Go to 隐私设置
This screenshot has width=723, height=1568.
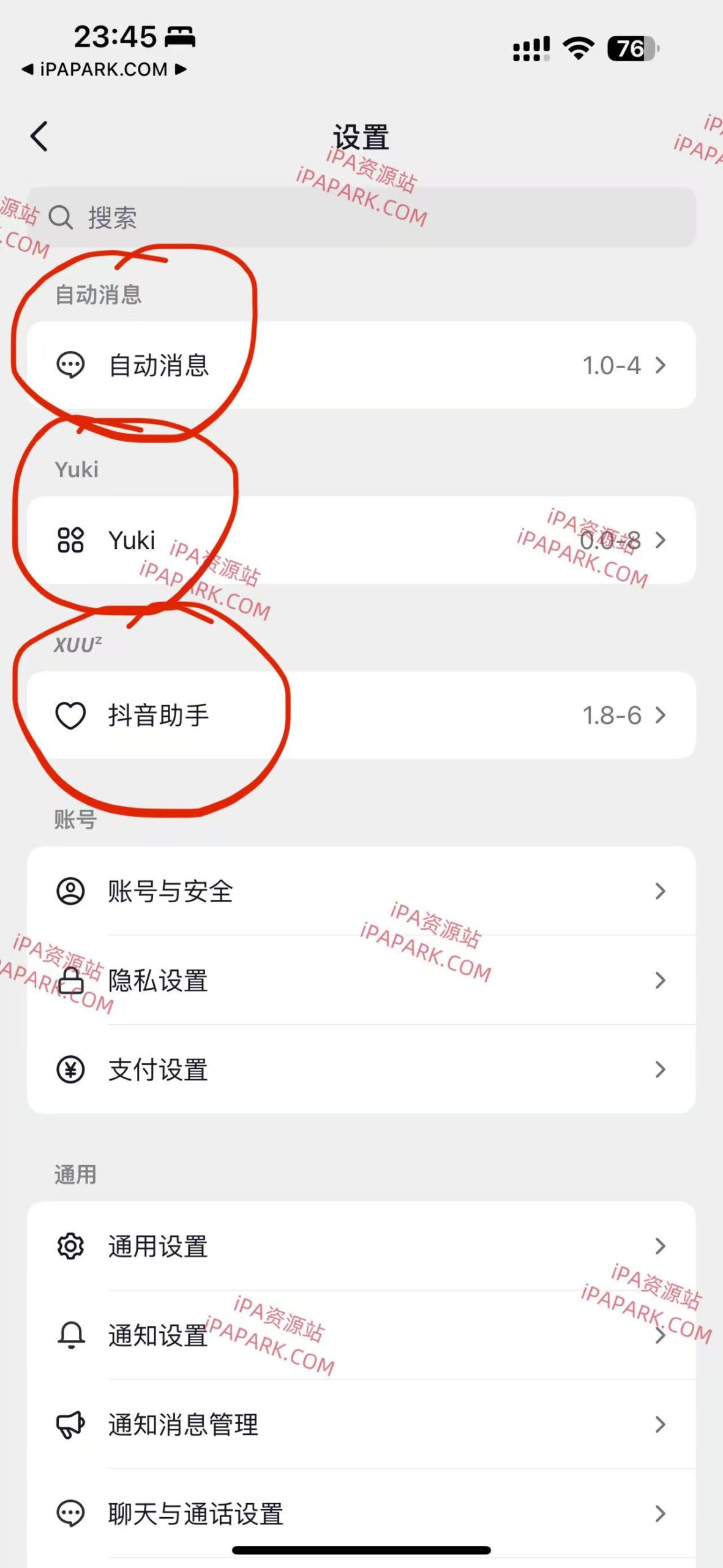(361, 980)
